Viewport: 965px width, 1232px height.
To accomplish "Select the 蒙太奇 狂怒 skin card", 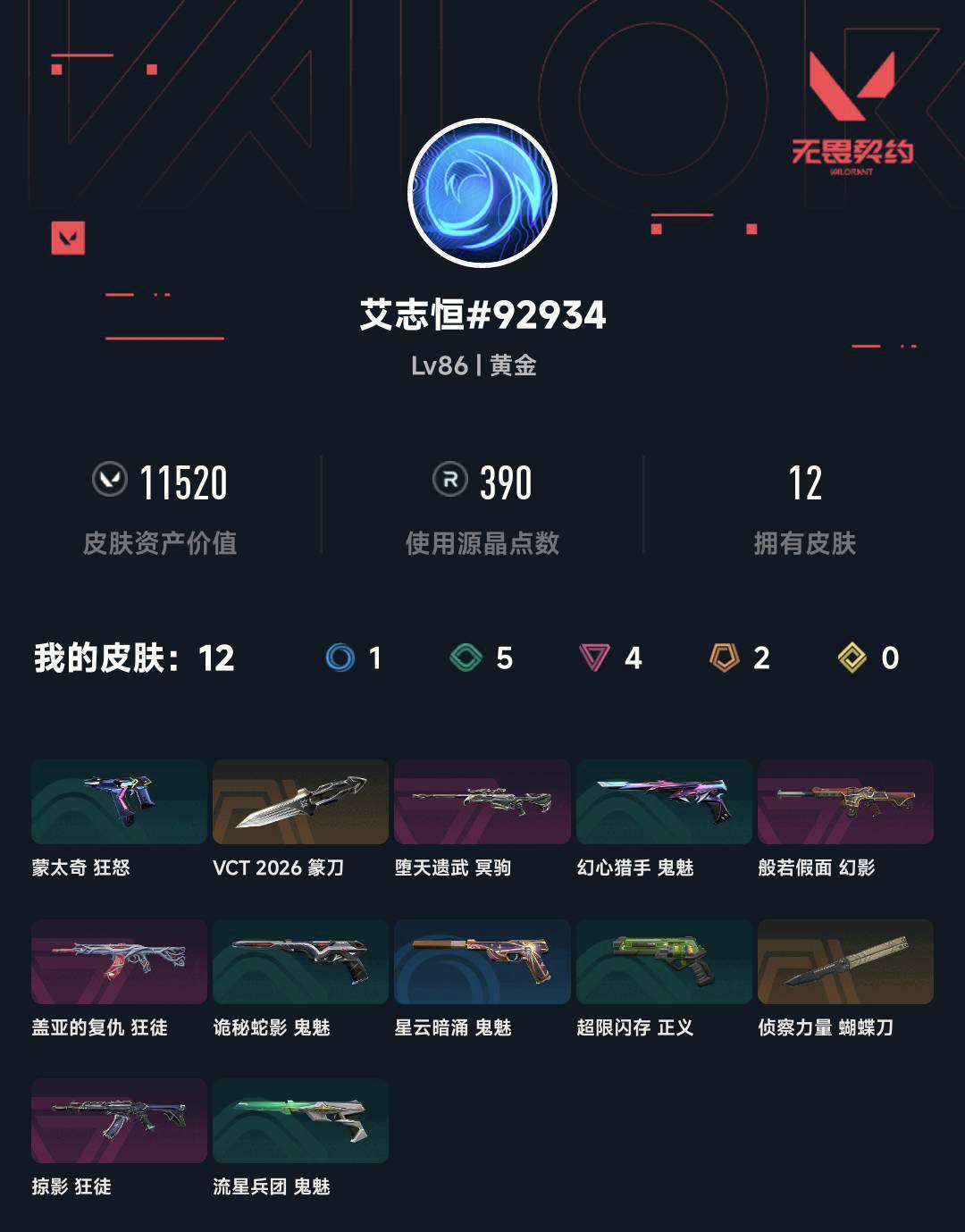I will point(117,802).
